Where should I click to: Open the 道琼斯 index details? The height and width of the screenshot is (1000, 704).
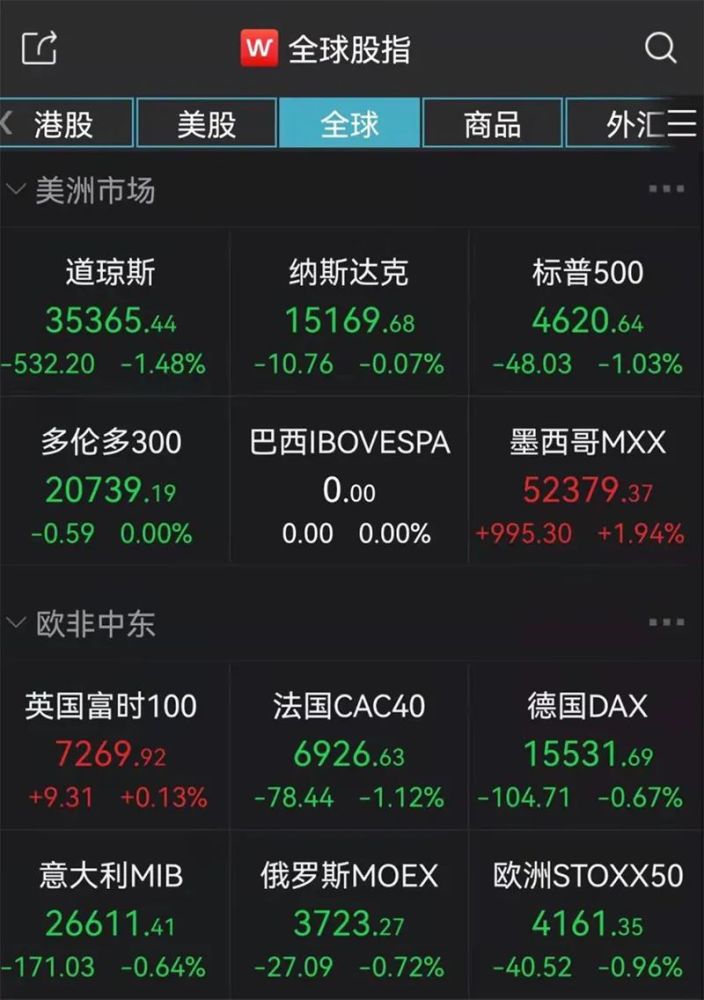(112, 316)
